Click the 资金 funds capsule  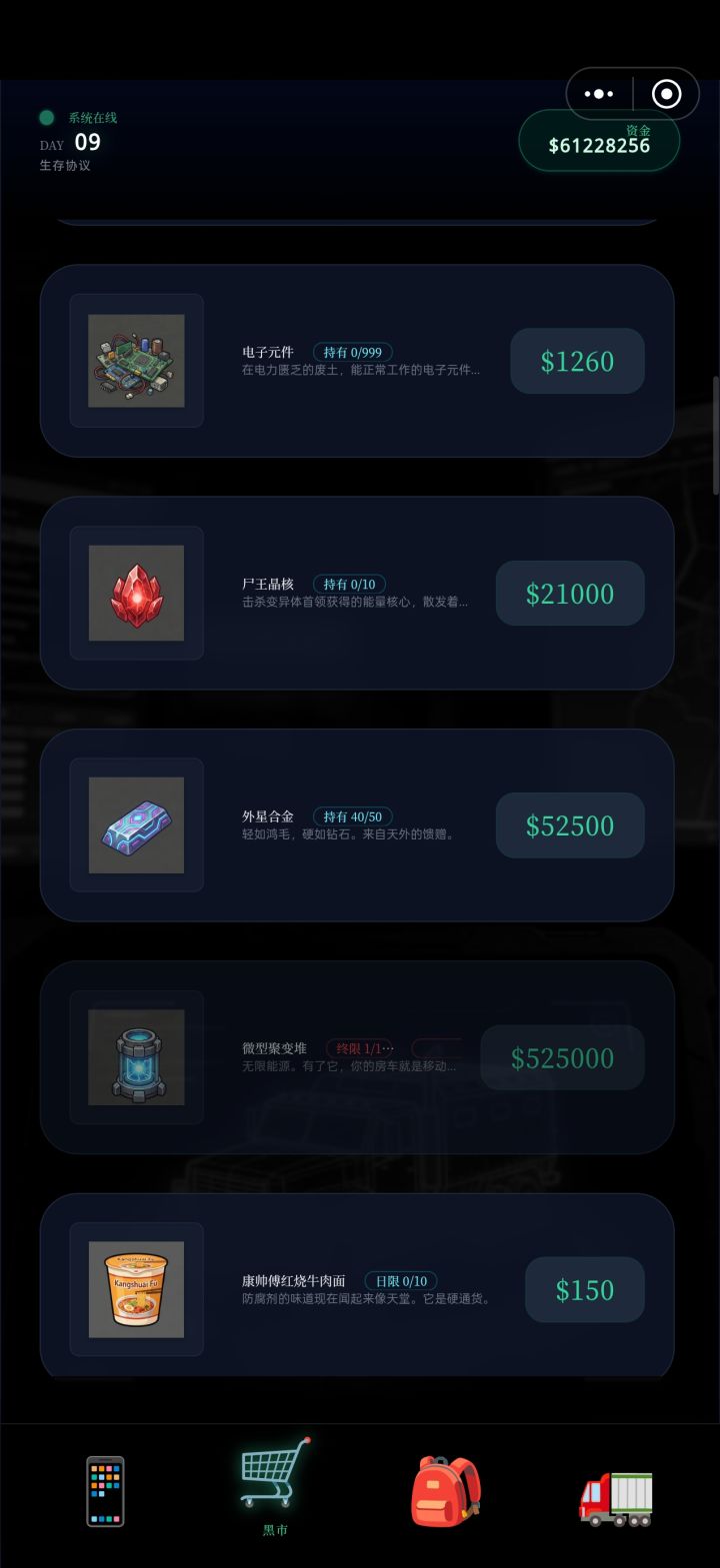coord(599,142)
